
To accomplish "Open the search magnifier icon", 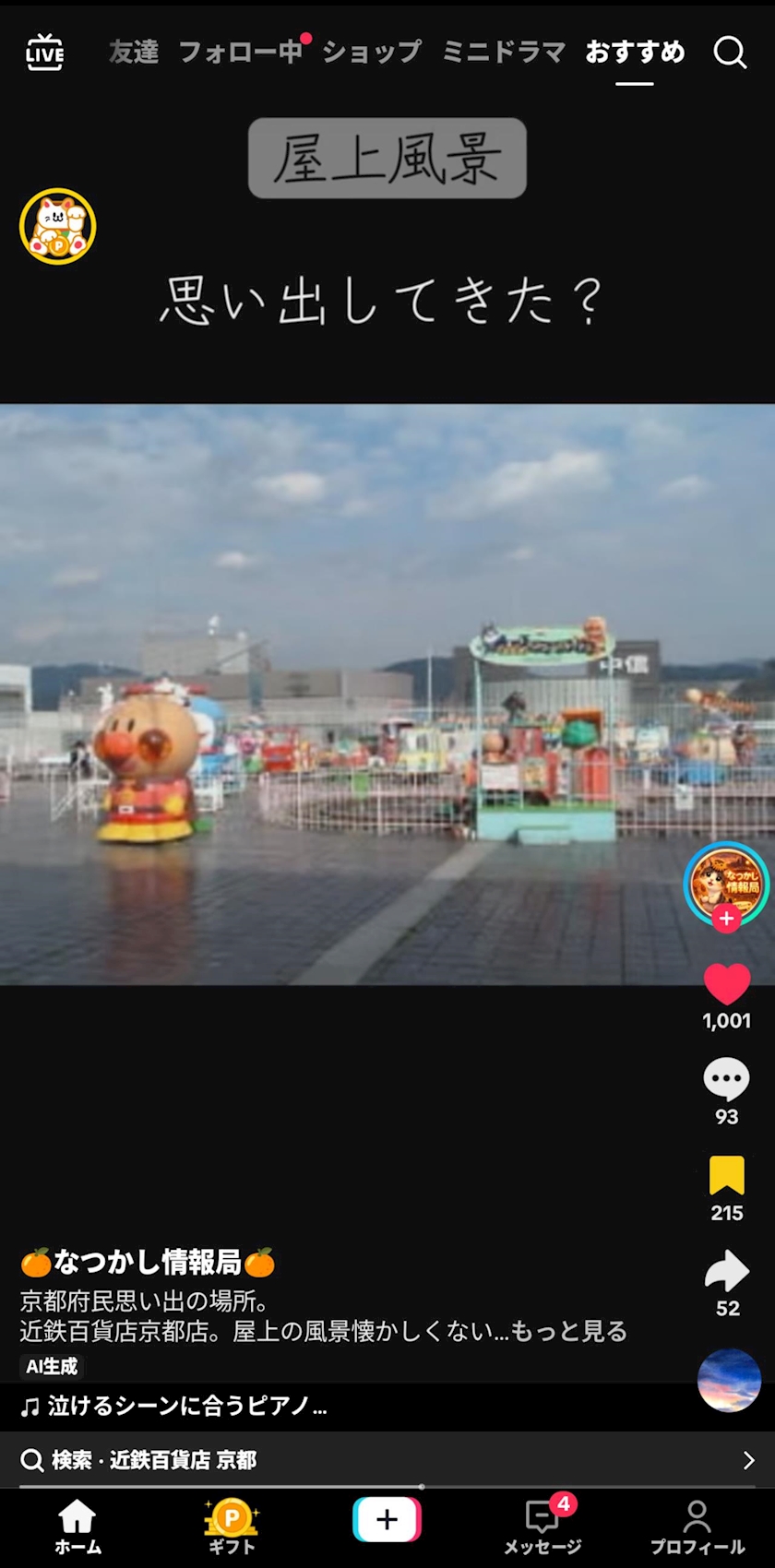I will [730, 53].
